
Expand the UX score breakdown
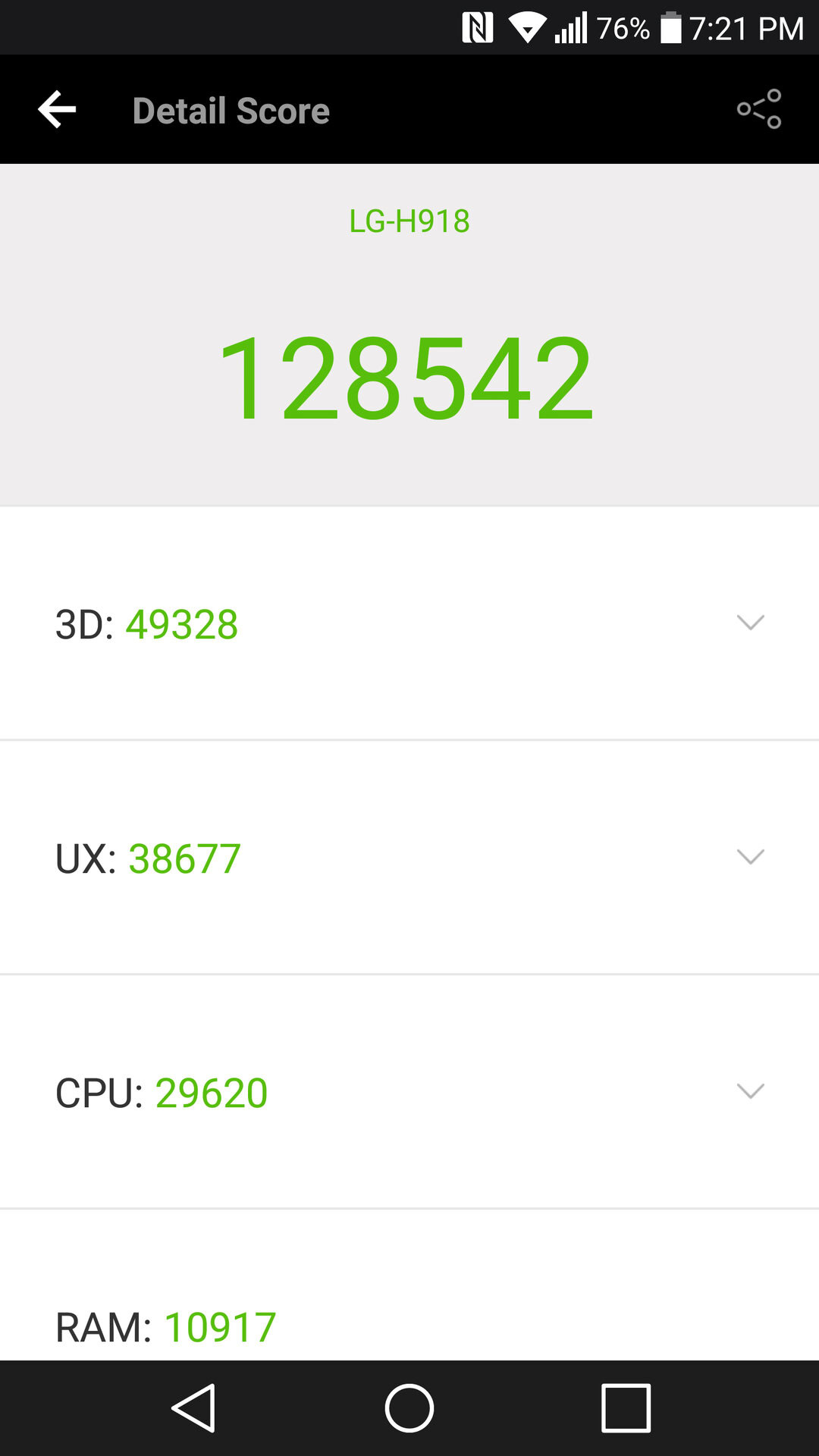750,857
